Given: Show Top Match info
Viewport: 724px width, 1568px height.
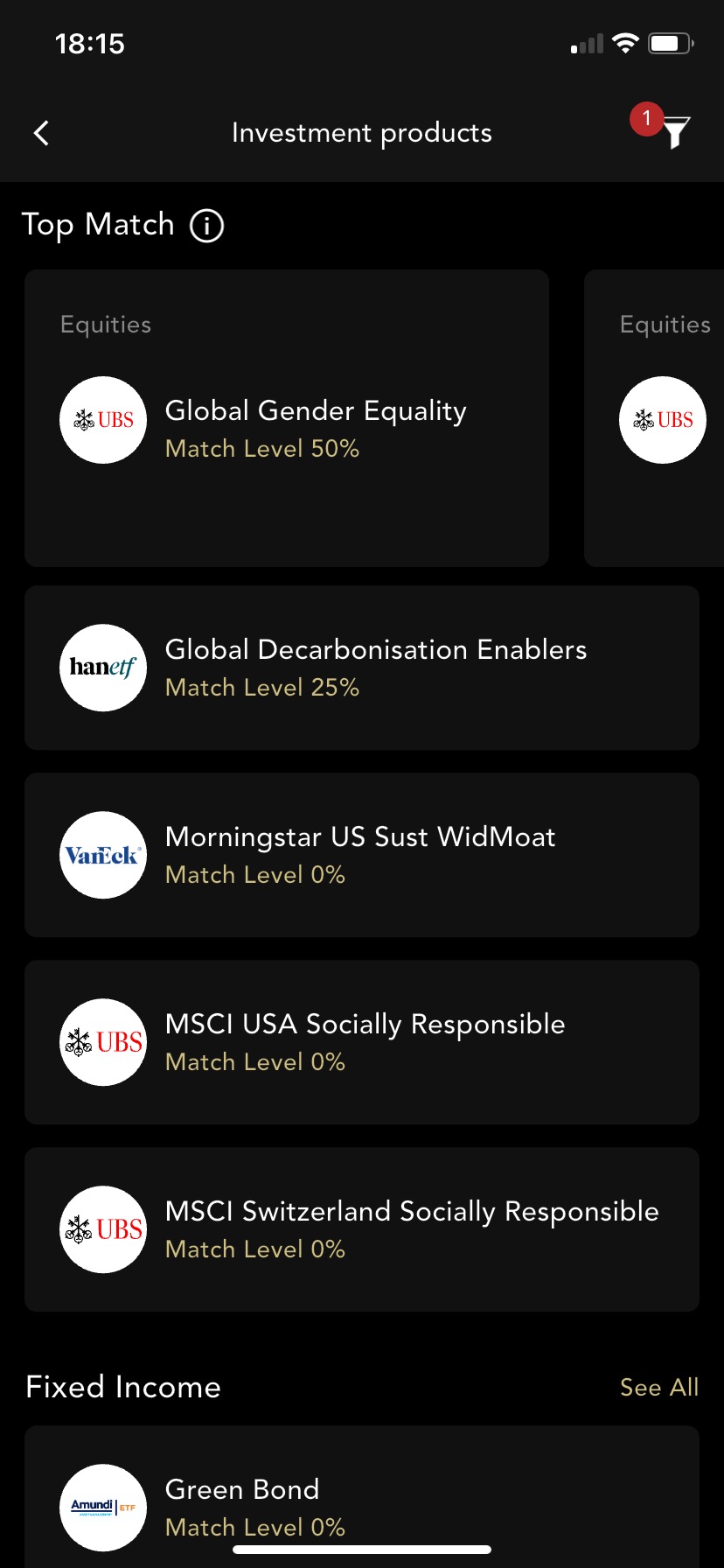Looking at the screenshot, I should (207, 226).
